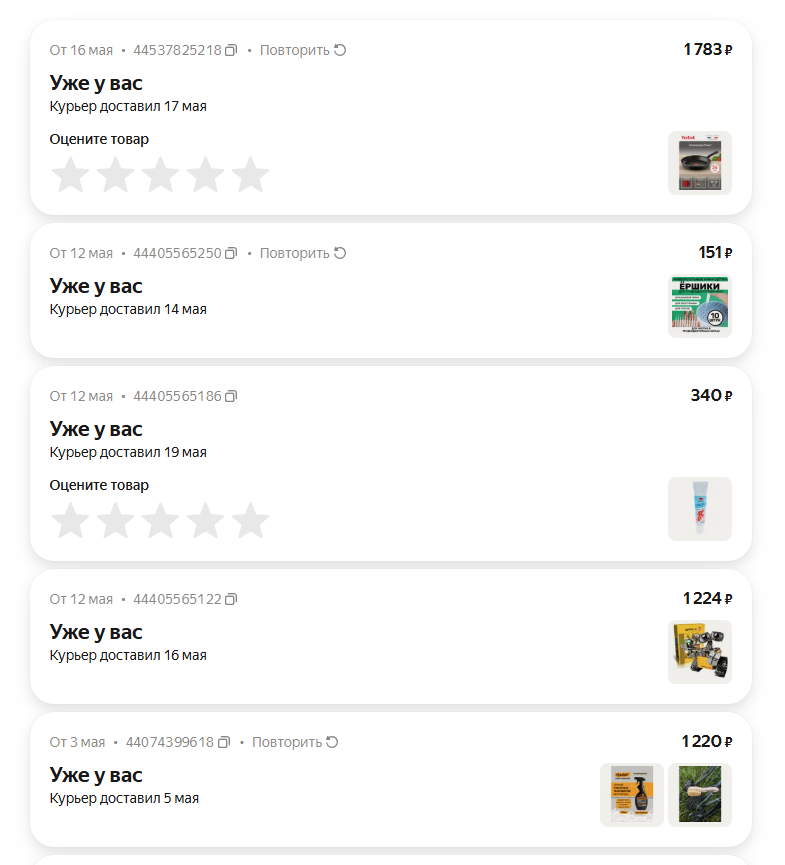Copy order number 44405565122
This screenshot has width=785, height=865.
[x=231, y=599]
